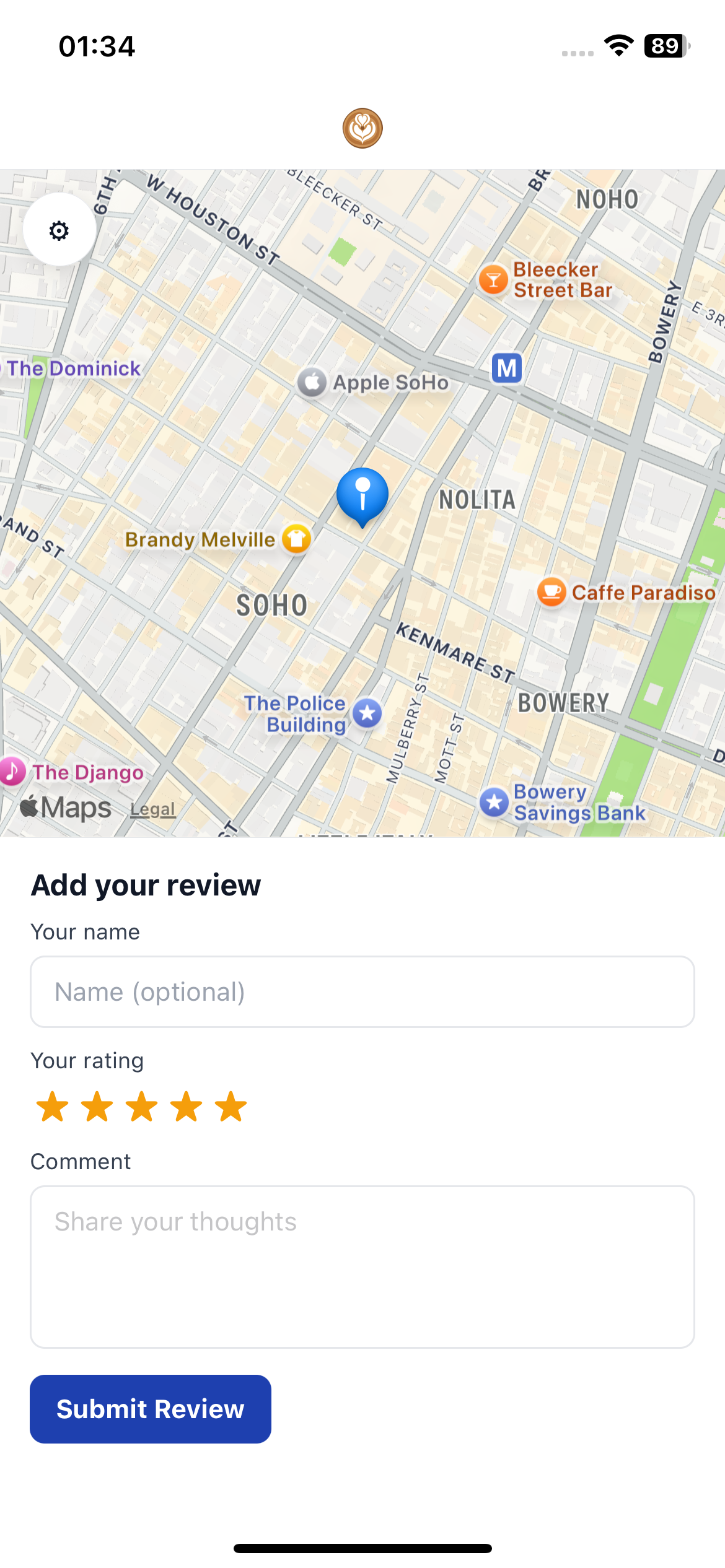Image resolution: width=725 pixels, height=1568 pixels.
Task: Select Bleecker Street Bar on the map
Action: pyautogui.click(x=493, y=280)
